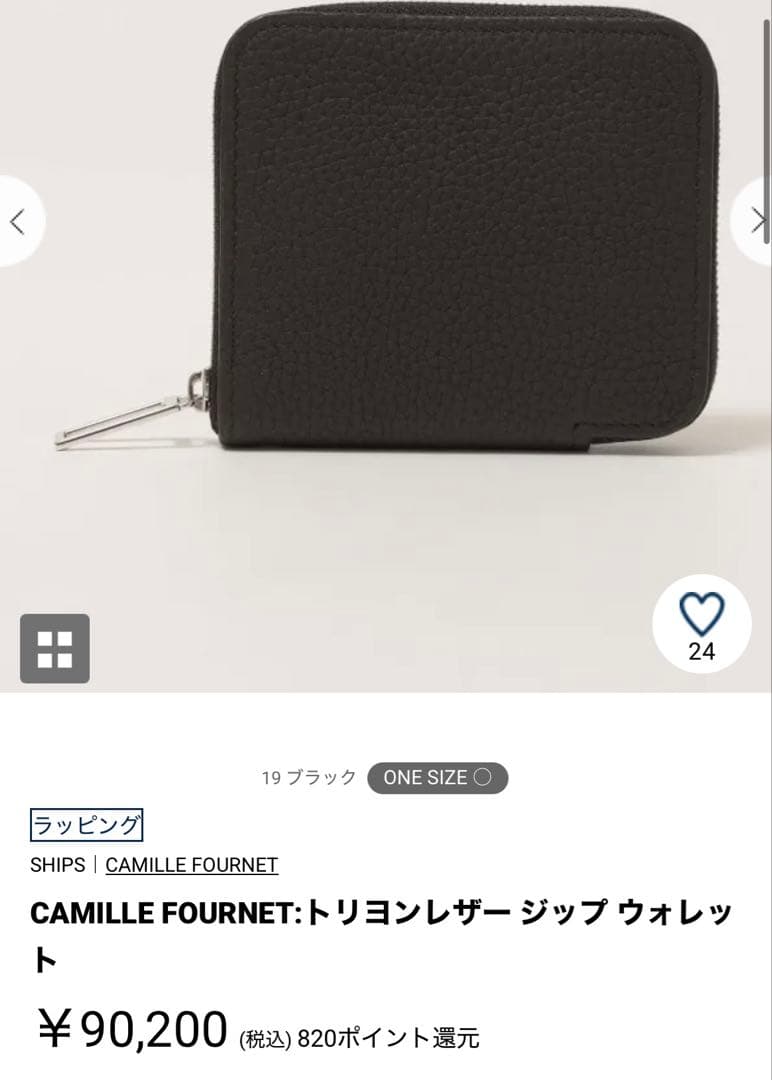Image resolution: width=772 pixels, height=1080 pixels.
Task: Open the CAMILLE FOURNET brand page
Action: 190,865
